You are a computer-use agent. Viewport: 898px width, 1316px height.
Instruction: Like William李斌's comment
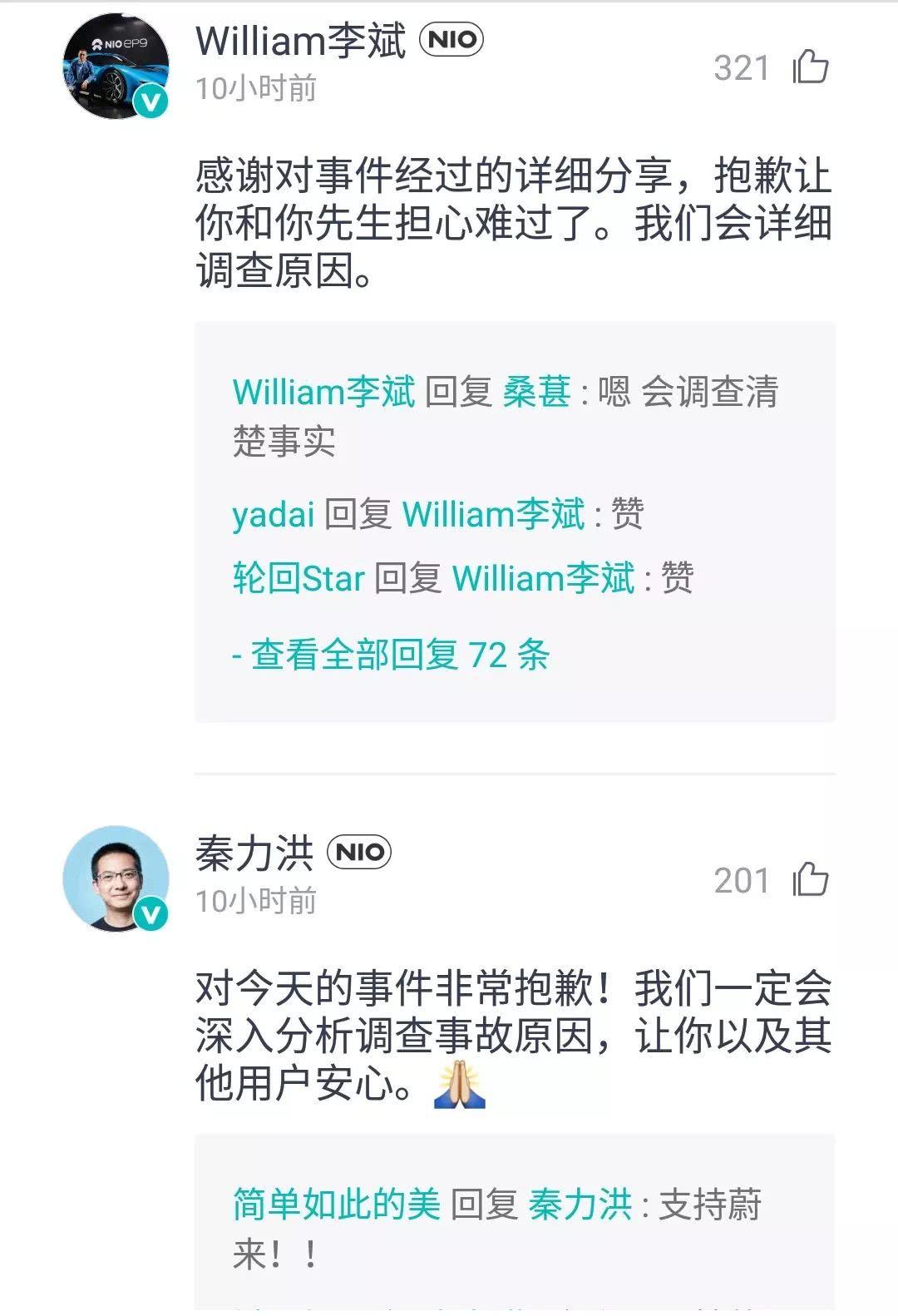click(810, 67)
